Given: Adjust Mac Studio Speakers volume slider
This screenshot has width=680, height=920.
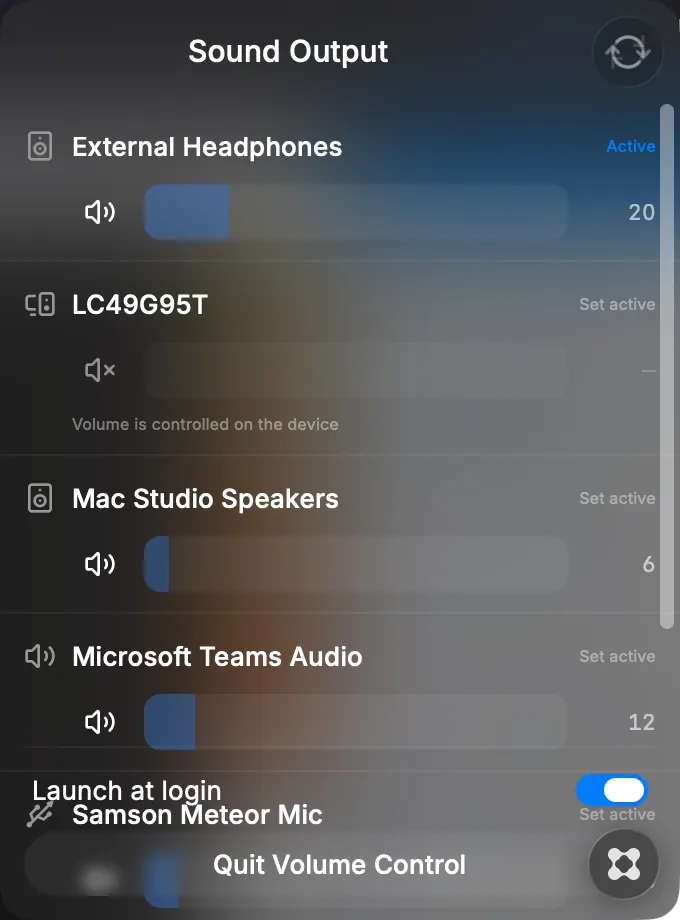Looking at the screenshot, I should coord(356,564).
